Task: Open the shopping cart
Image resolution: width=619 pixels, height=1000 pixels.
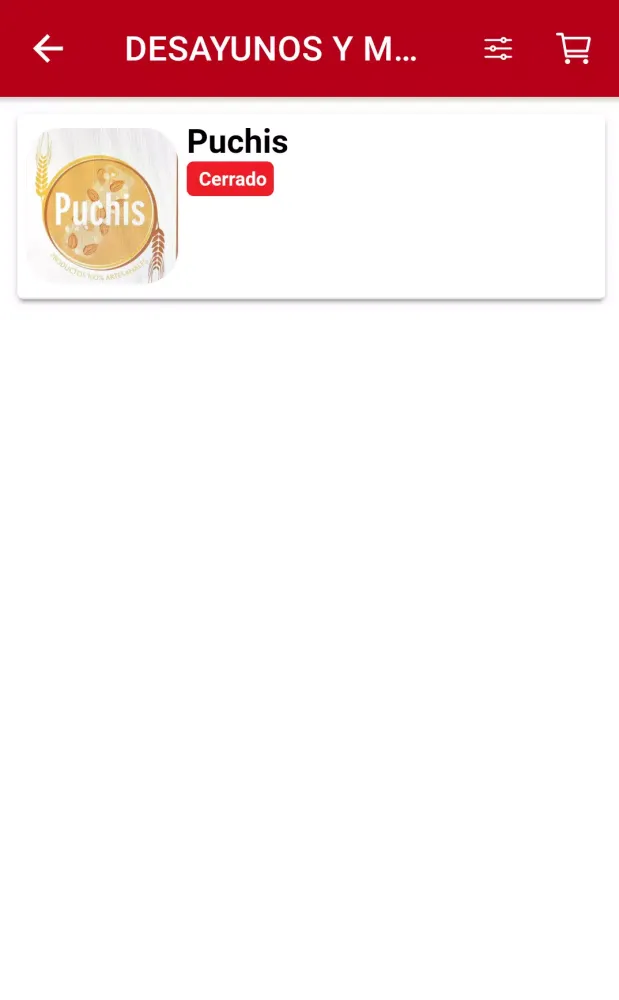Action: pyautogui.click(x=573, y=48)
